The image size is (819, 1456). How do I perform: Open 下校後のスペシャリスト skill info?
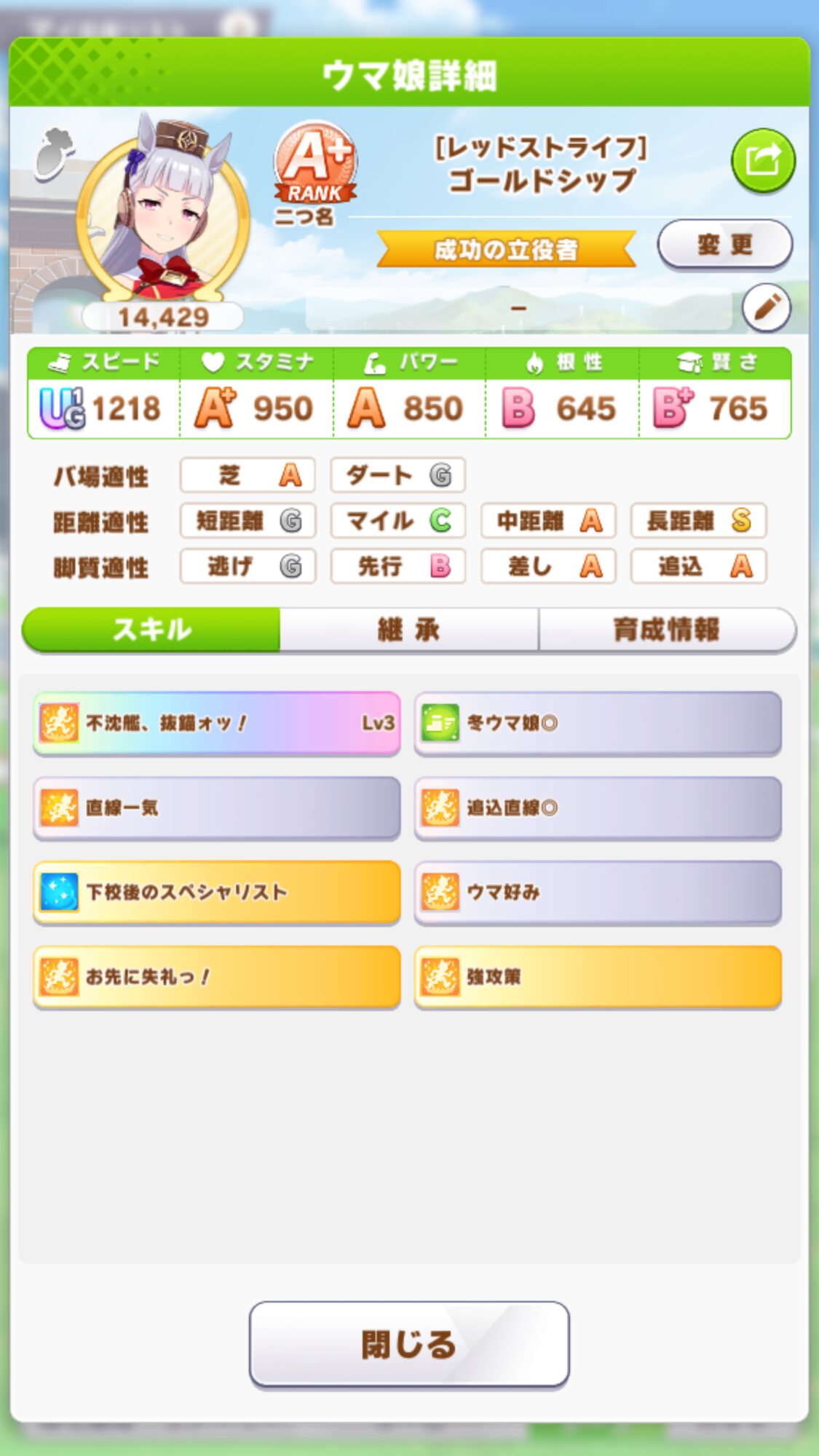[x=217, y=893]
